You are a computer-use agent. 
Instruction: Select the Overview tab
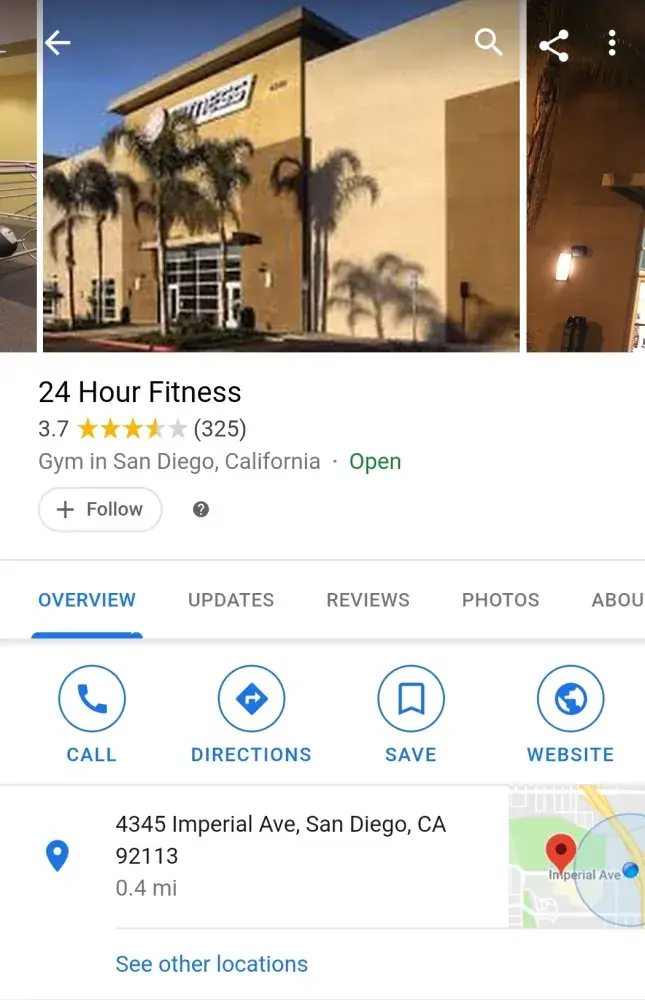pos(87,600)
